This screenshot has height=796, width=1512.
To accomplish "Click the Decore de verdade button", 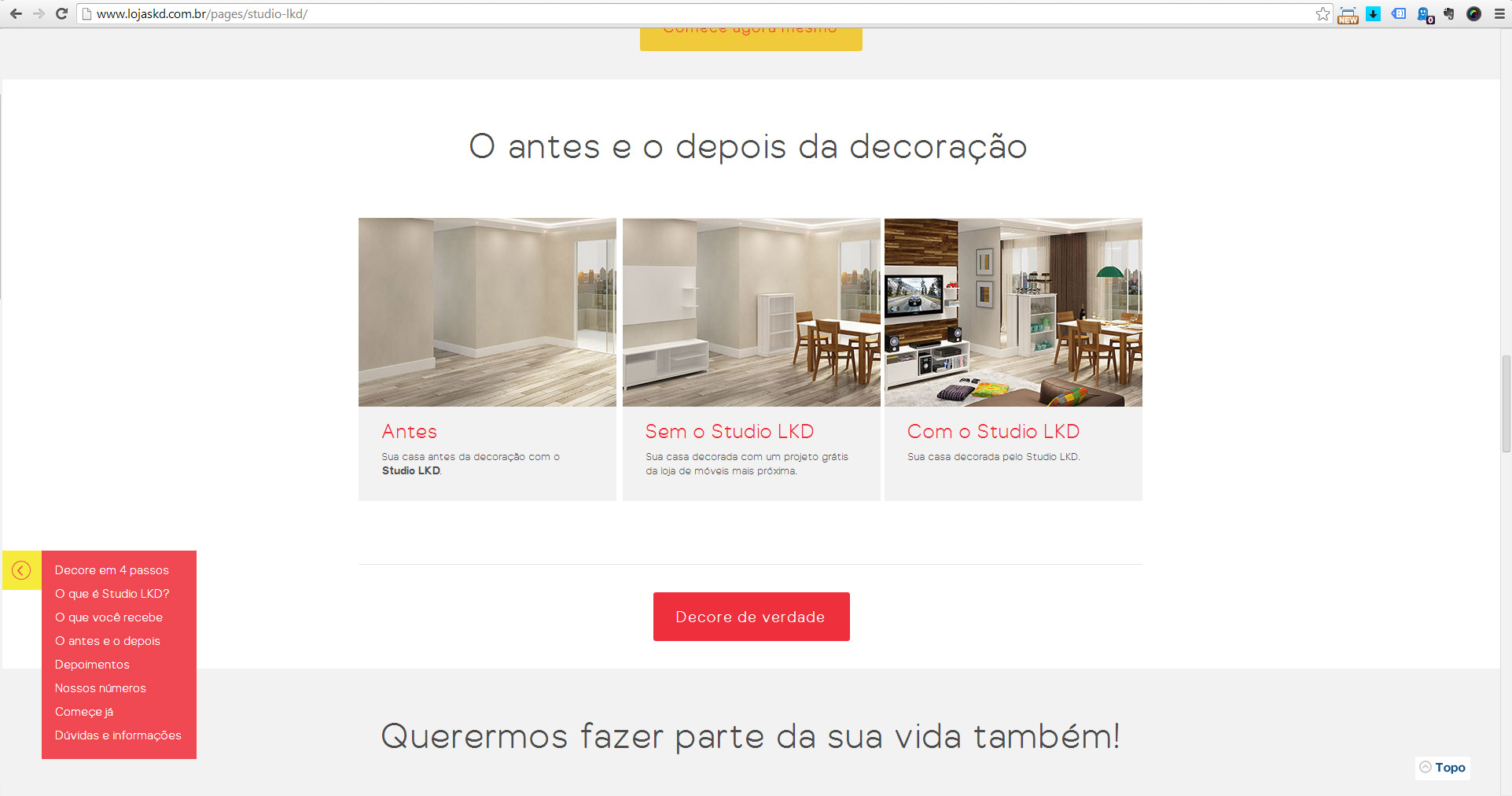I will pos(751,617).
